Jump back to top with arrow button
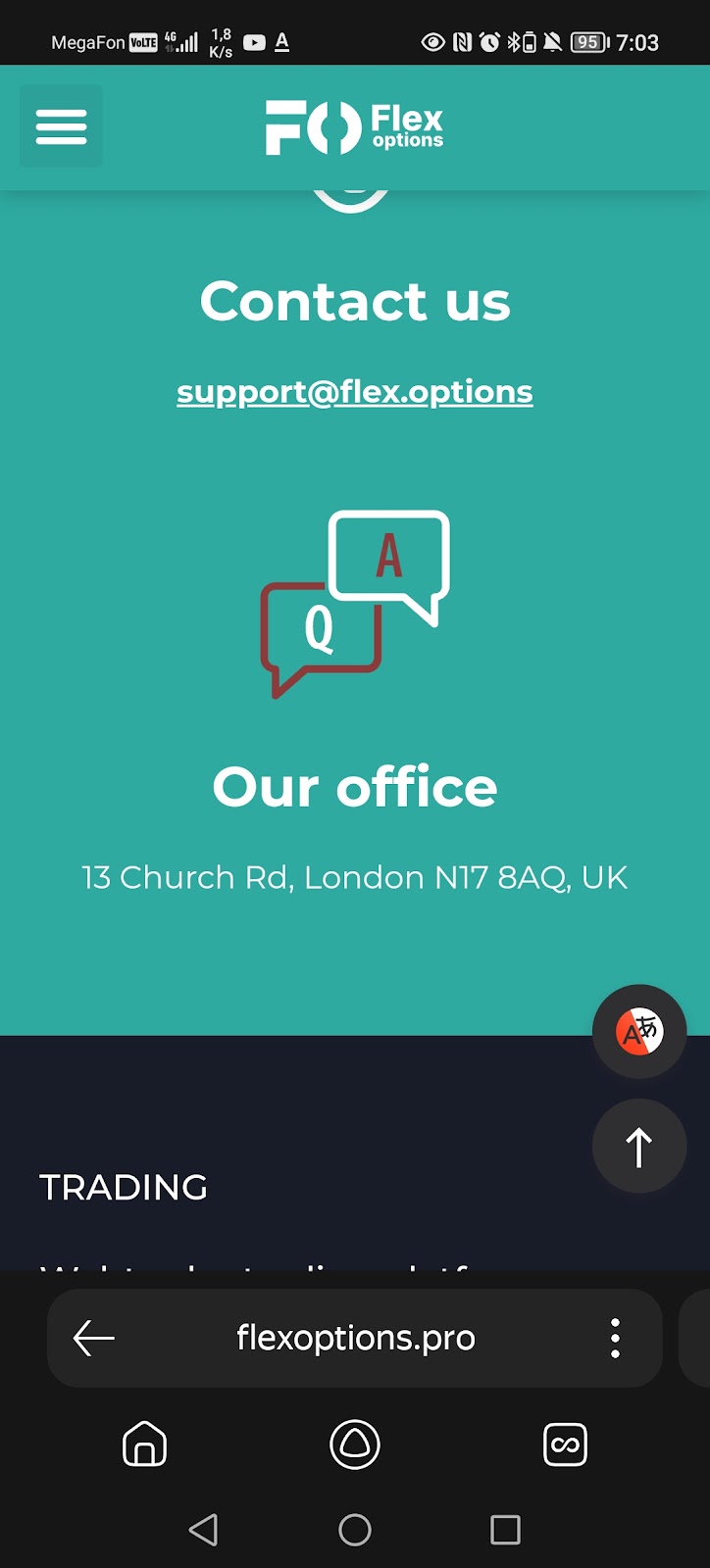Viewport: 710px width, 1568px height. pos(639,1147)
